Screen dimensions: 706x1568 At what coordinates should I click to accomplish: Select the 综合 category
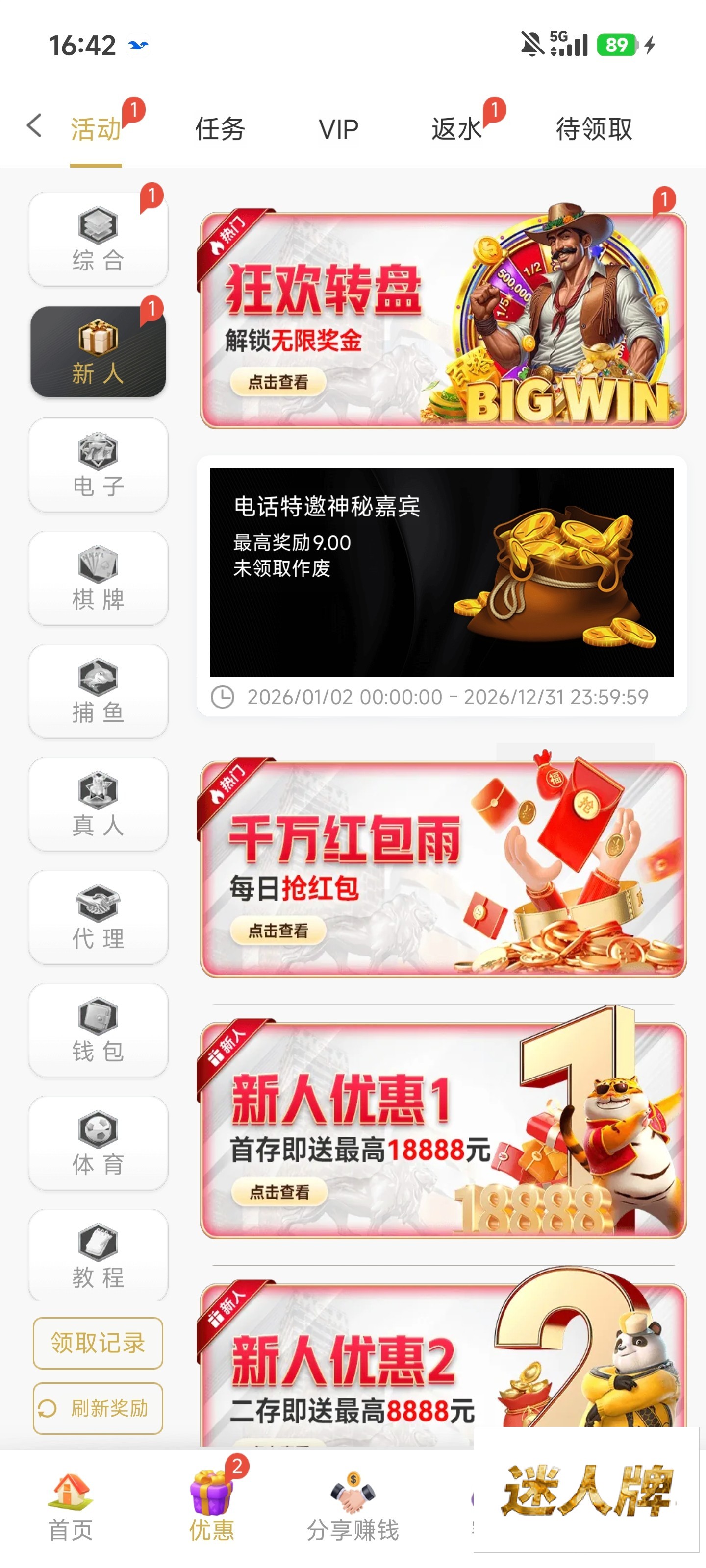click(x=98, y=239)
